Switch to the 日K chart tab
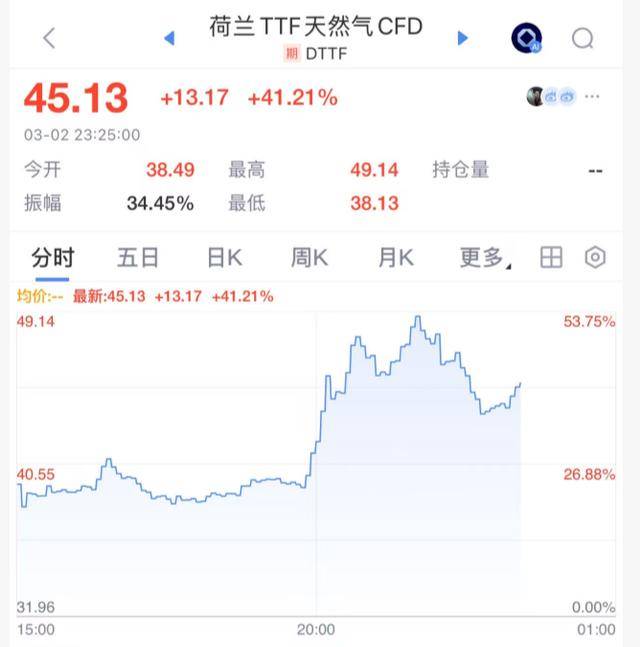 (224, 258)
